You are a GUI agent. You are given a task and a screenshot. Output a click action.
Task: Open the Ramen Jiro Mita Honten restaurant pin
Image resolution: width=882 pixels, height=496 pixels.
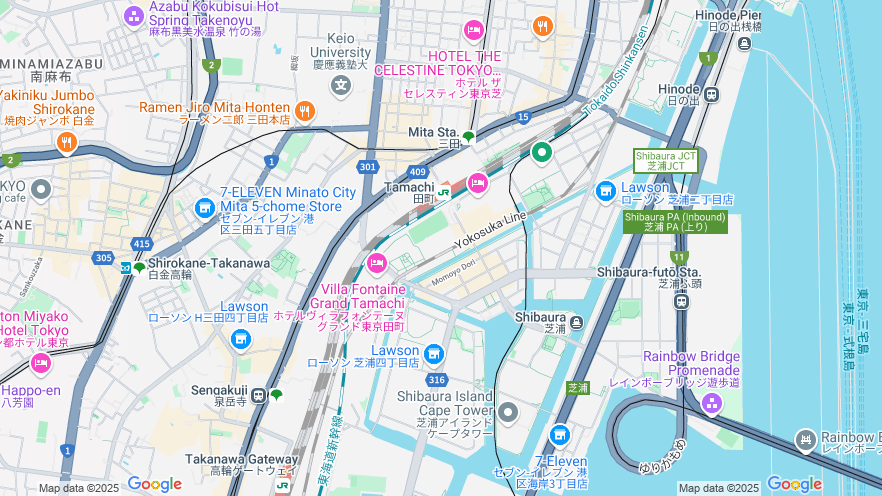click(x=305, y=111)
